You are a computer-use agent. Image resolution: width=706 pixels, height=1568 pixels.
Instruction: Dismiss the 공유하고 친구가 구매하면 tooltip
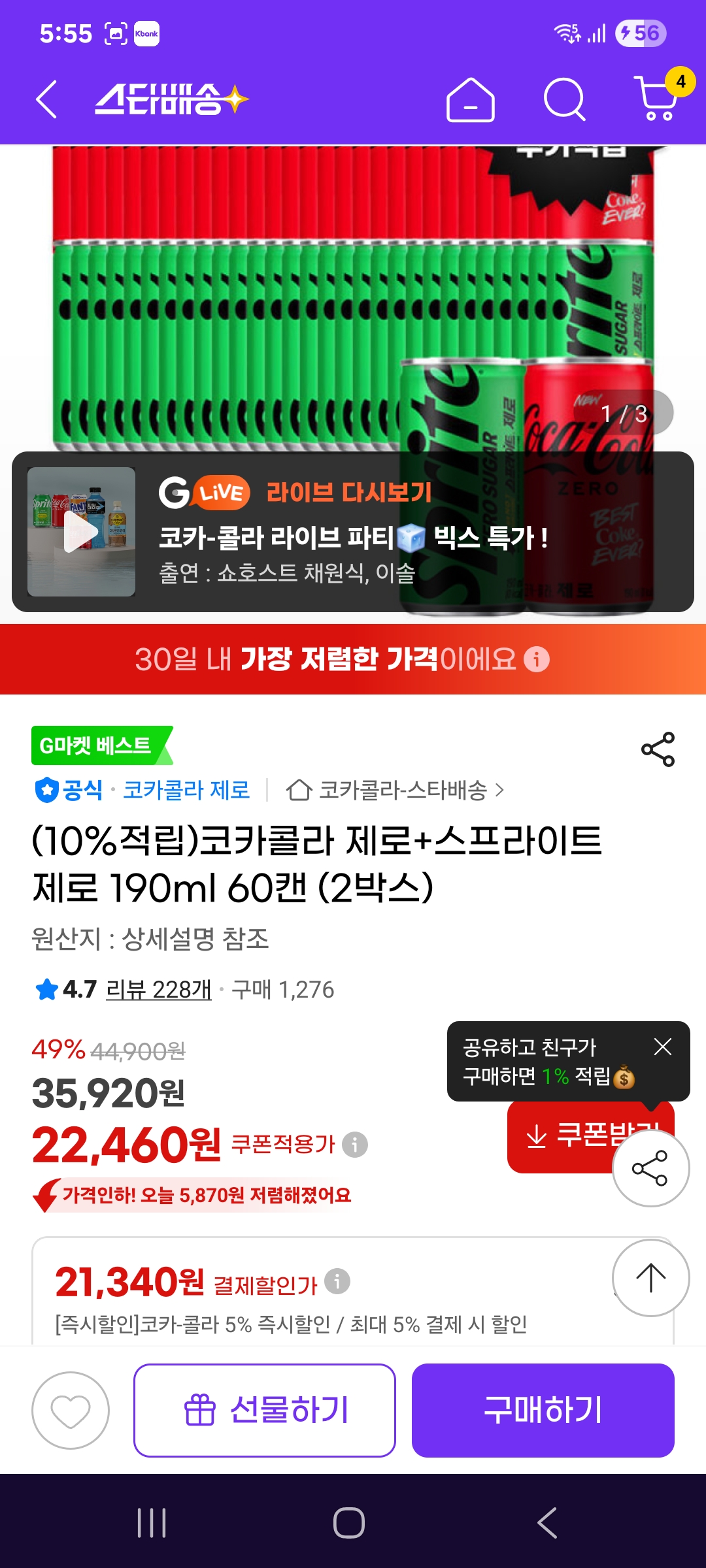click(x=663, y=1047)
